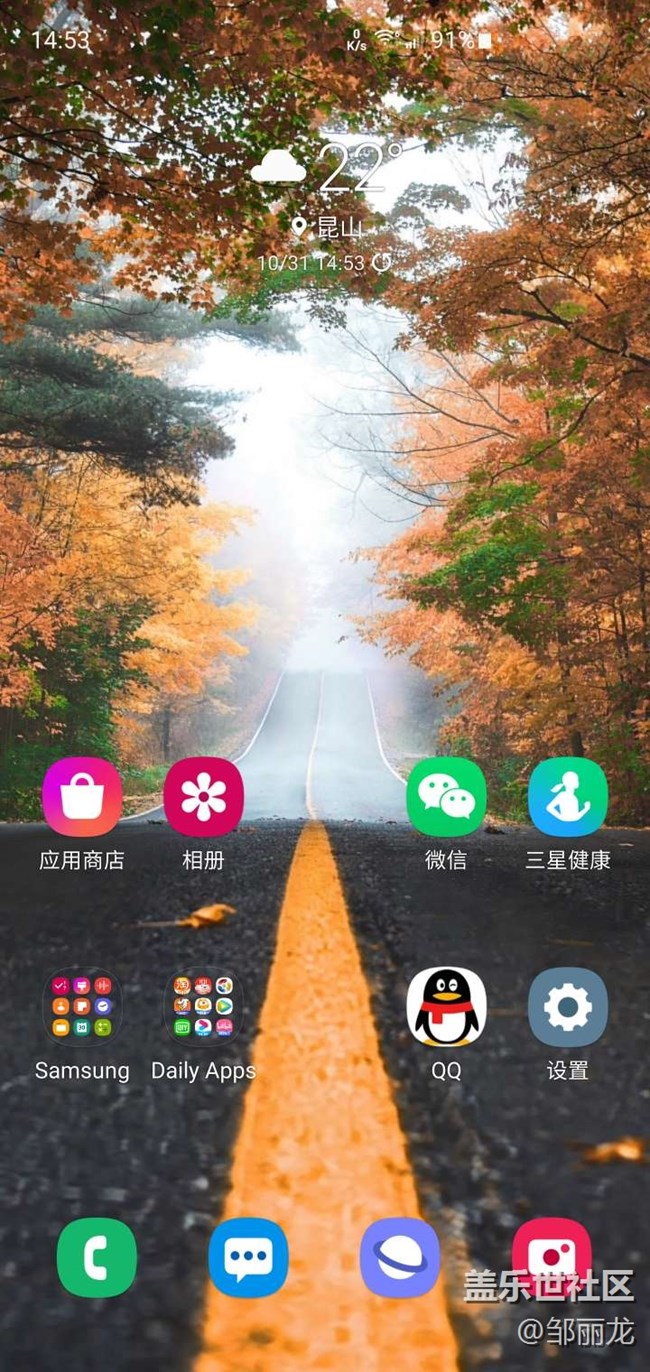This screenshot has width=650, height=1372.
Task: Launch the blue messages app
Action: 248,1257
